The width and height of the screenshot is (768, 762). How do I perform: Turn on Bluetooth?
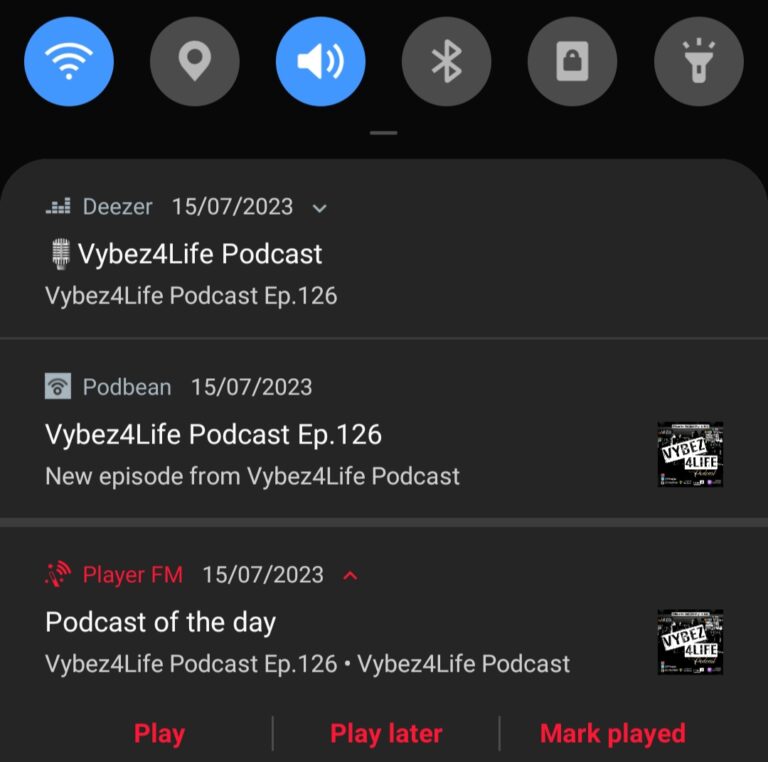tap(446, 62)
